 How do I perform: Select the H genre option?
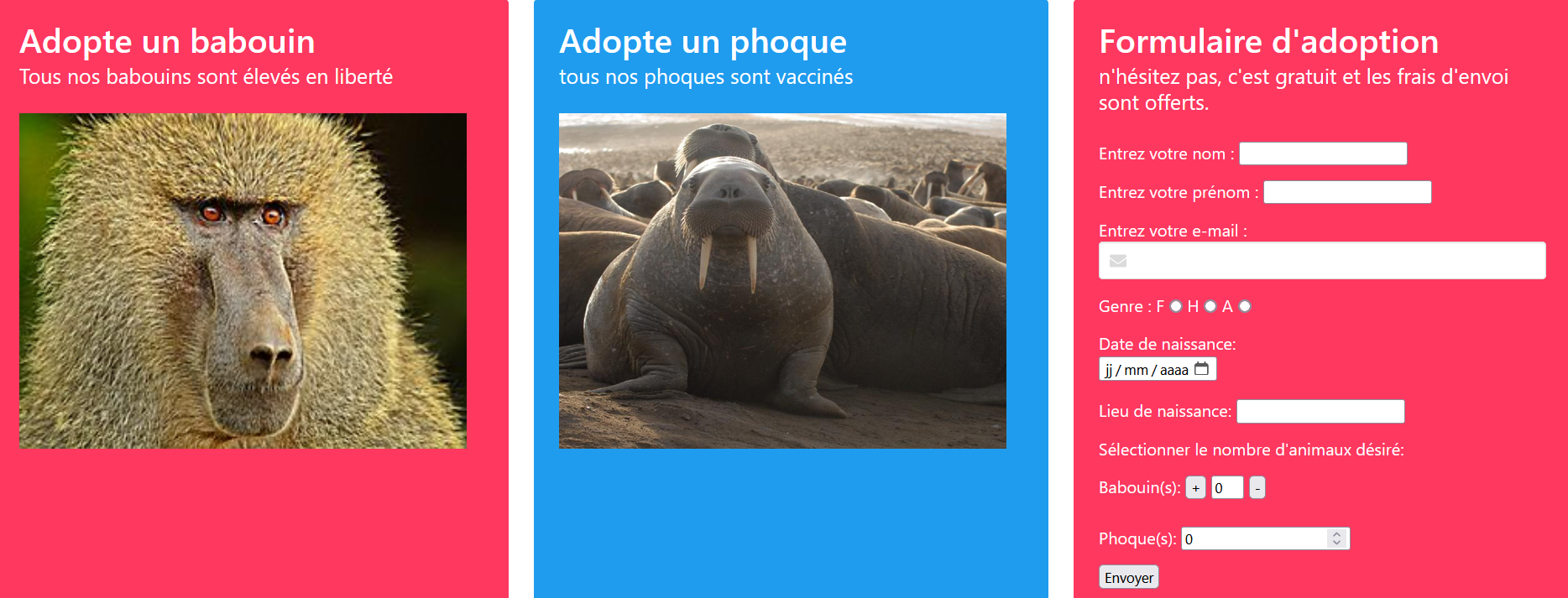(1210, 306)
